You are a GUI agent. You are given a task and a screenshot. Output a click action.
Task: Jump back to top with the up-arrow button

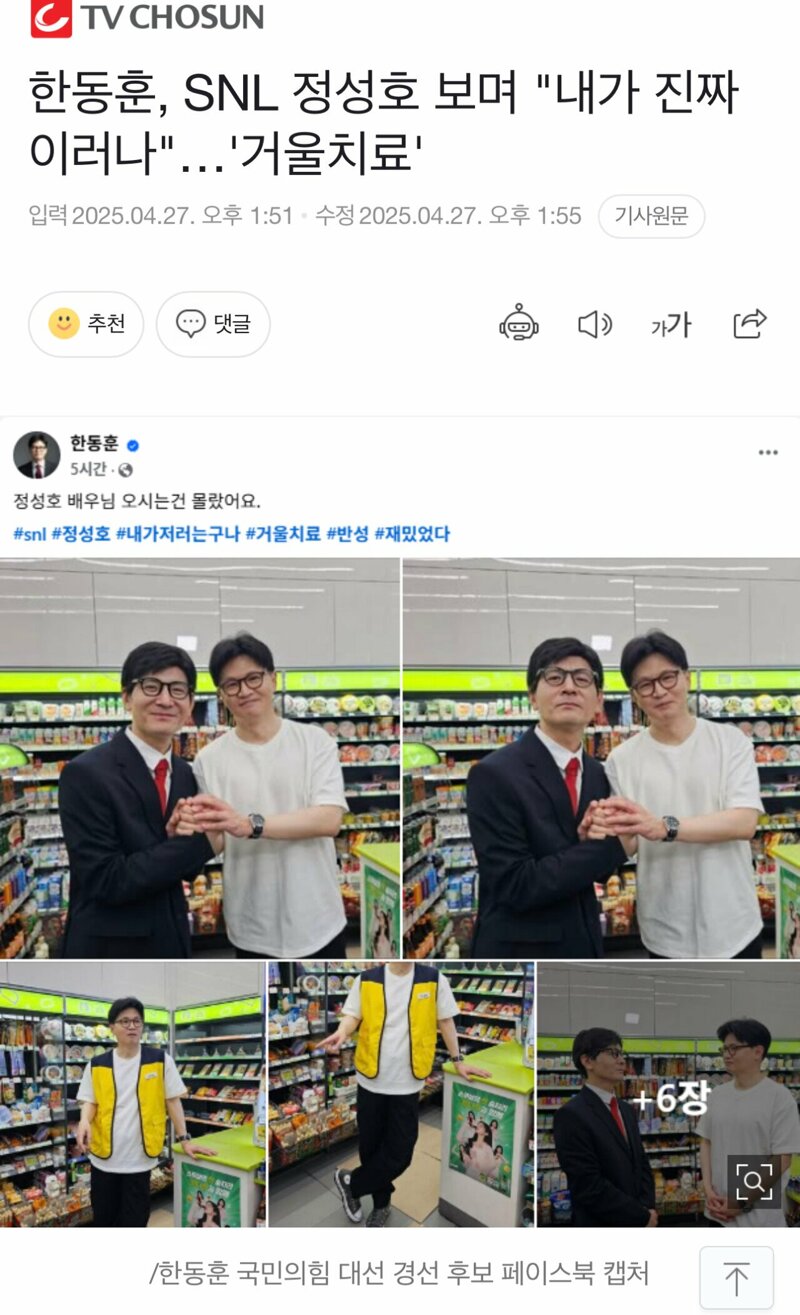point(736,1278)
